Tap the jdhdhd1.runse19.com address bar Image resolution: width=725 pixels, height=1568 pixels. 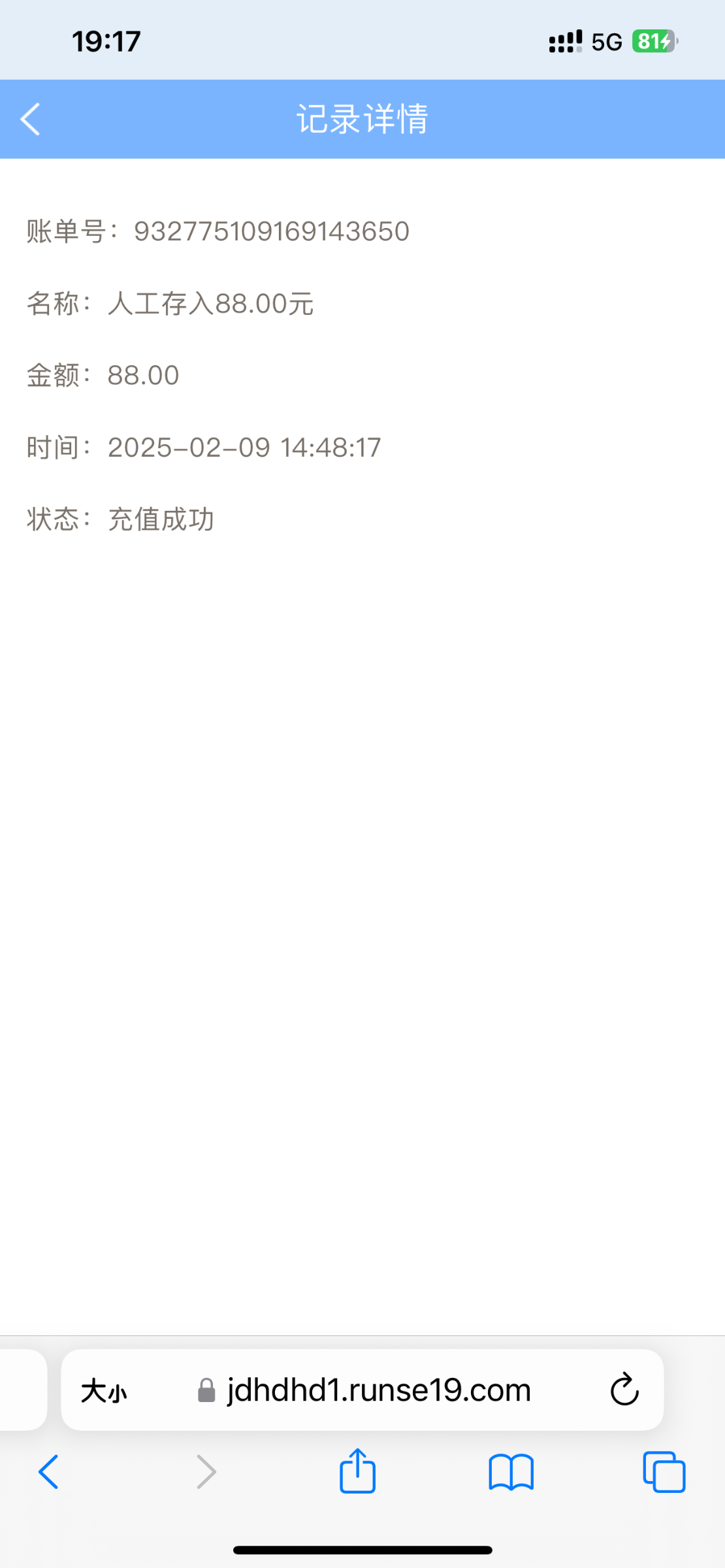[x=378, y=1390]
